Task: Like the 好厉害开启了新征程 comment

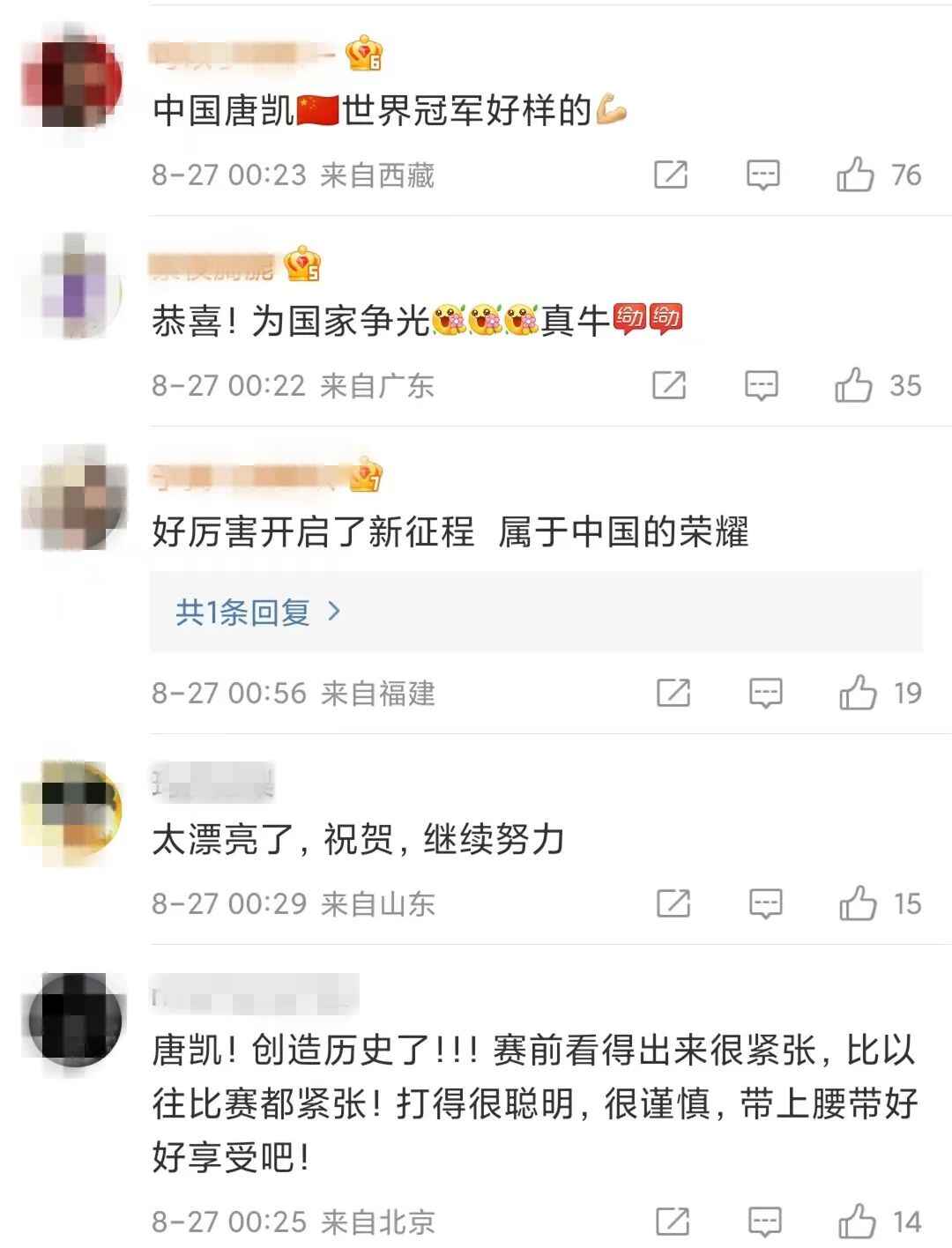Action: tap(858, 694)
